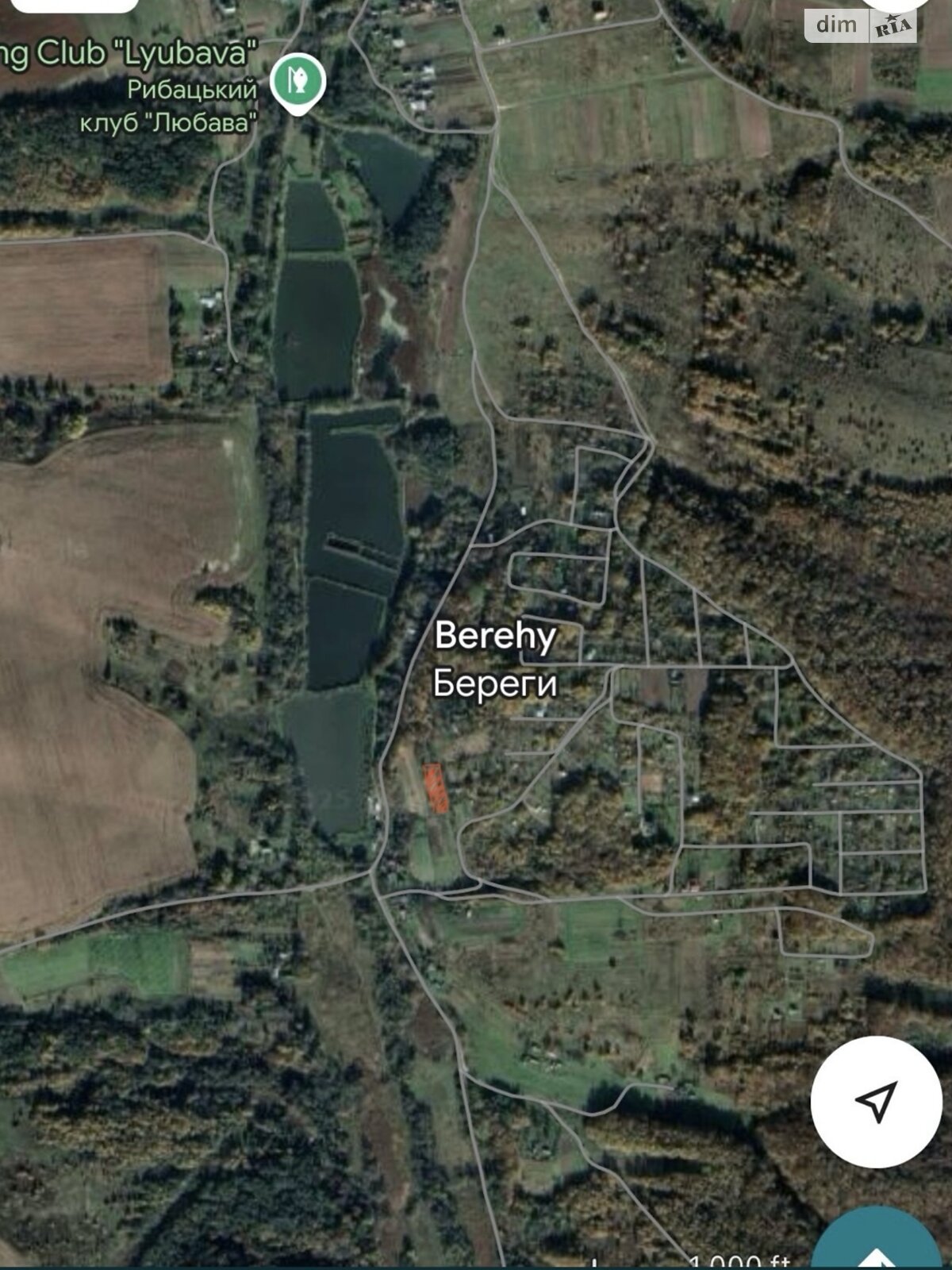Center map on my current location
The width and height of the screenshot is (952, 1270).
tap(876, 1101)
